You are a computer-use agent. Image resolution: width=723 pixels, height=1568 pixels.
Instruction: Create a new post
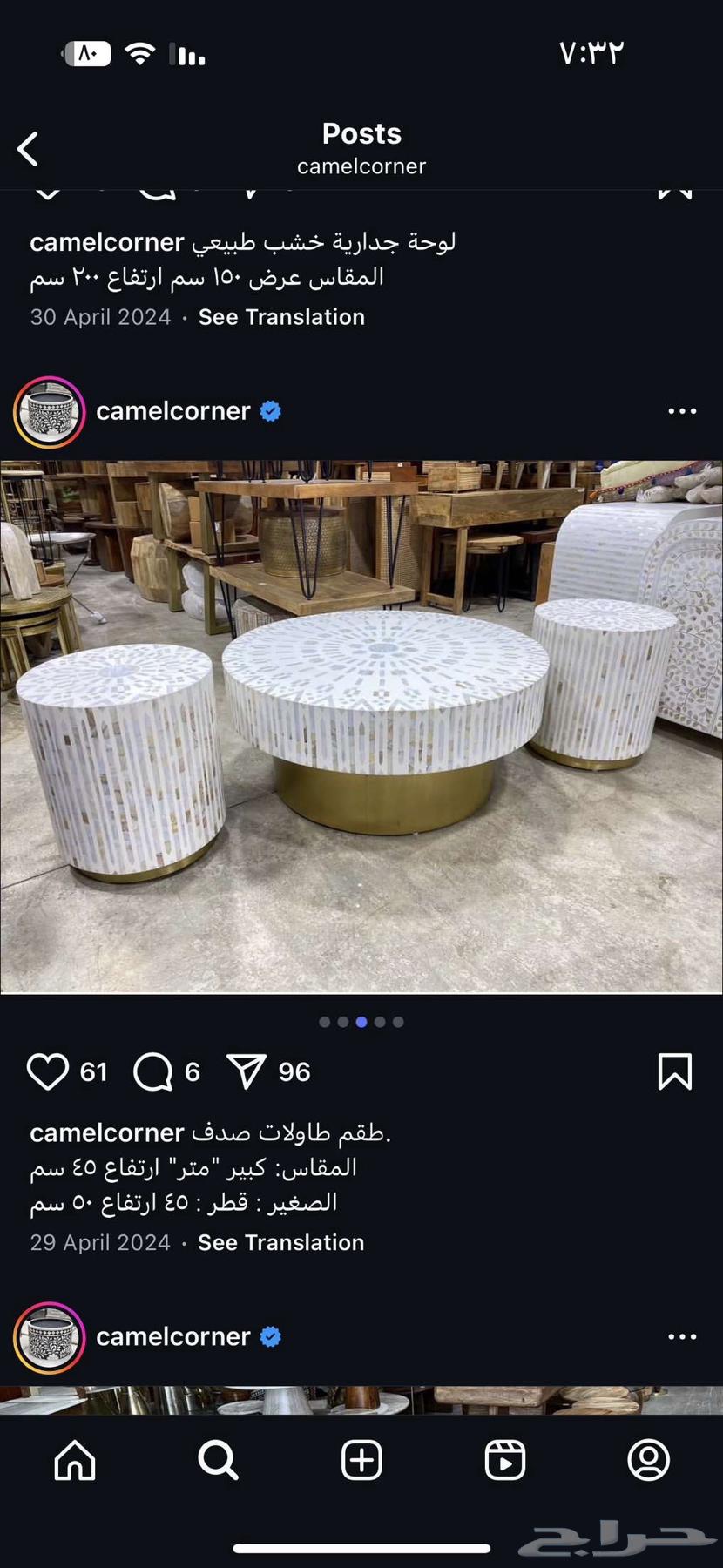coord(361,1460)
